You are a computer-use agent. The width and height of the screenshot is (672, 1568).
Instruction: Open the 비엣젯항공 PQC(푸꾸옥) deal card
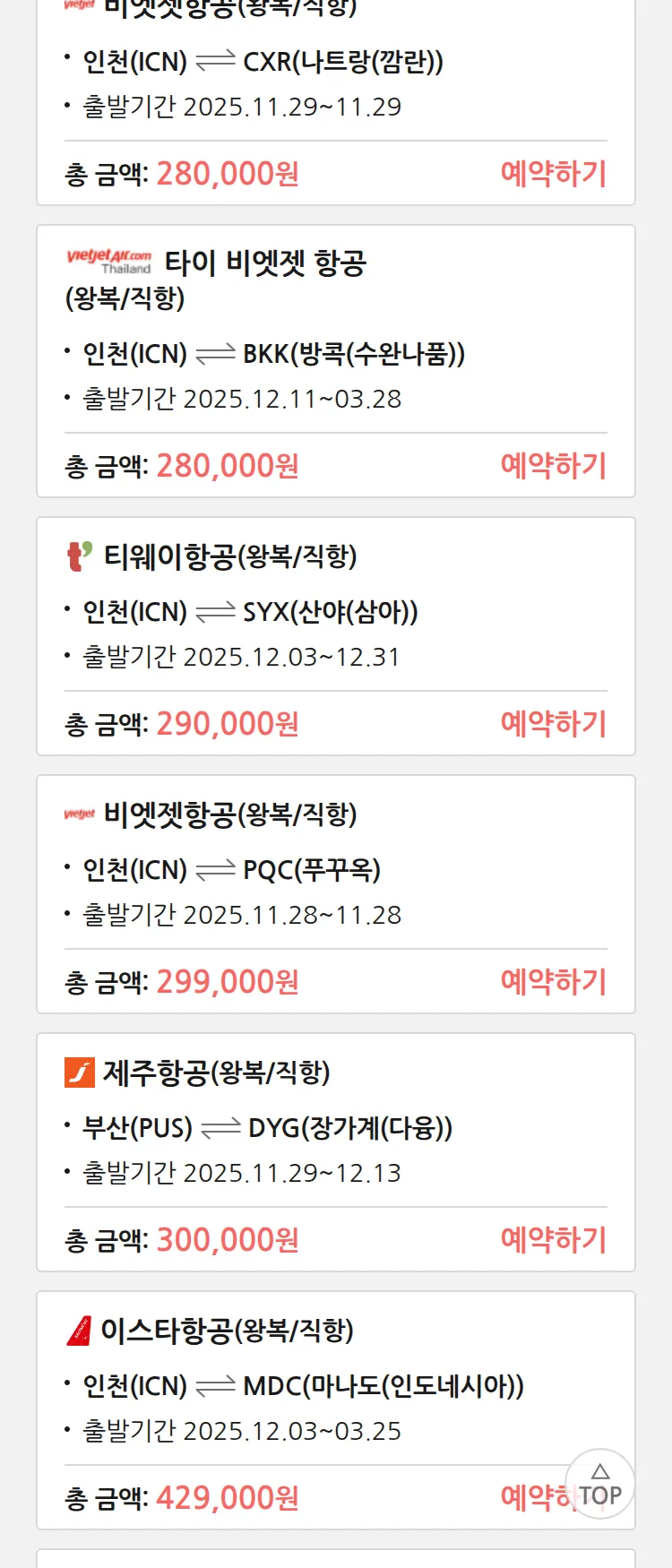[335, 867]
